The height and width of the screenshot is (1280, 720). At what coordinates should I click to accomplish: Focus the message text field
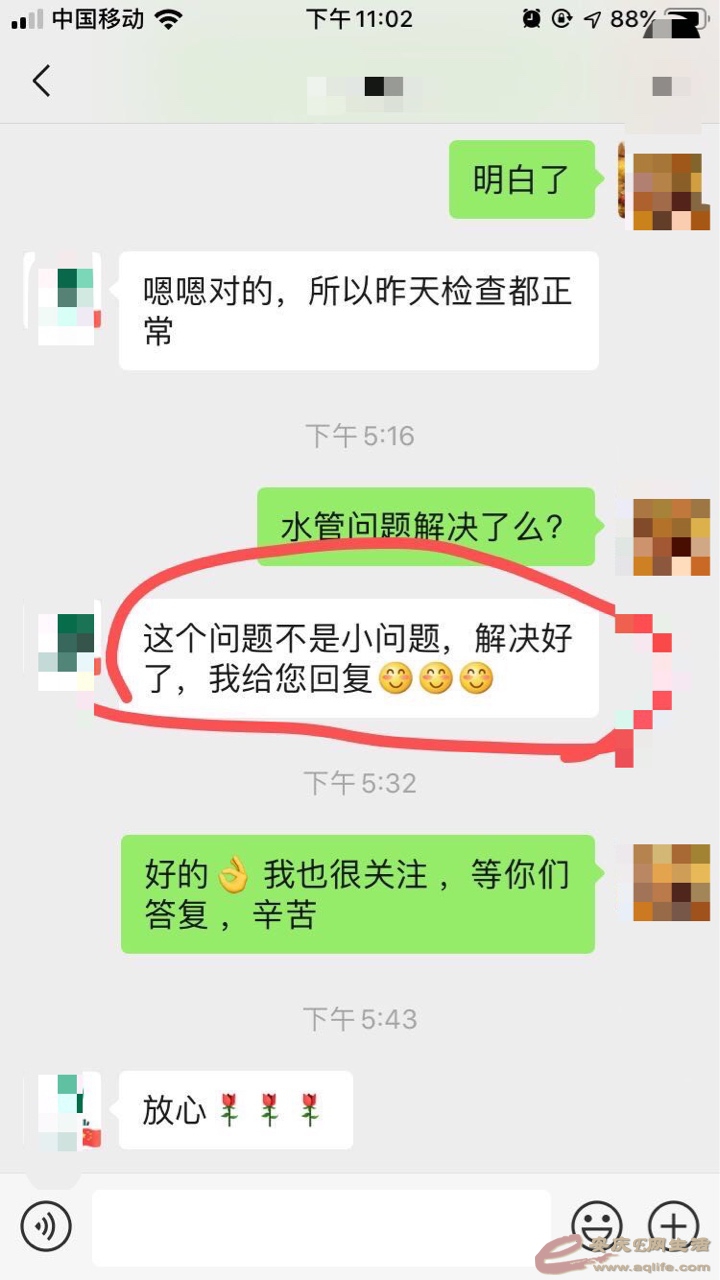point(321,1227)
